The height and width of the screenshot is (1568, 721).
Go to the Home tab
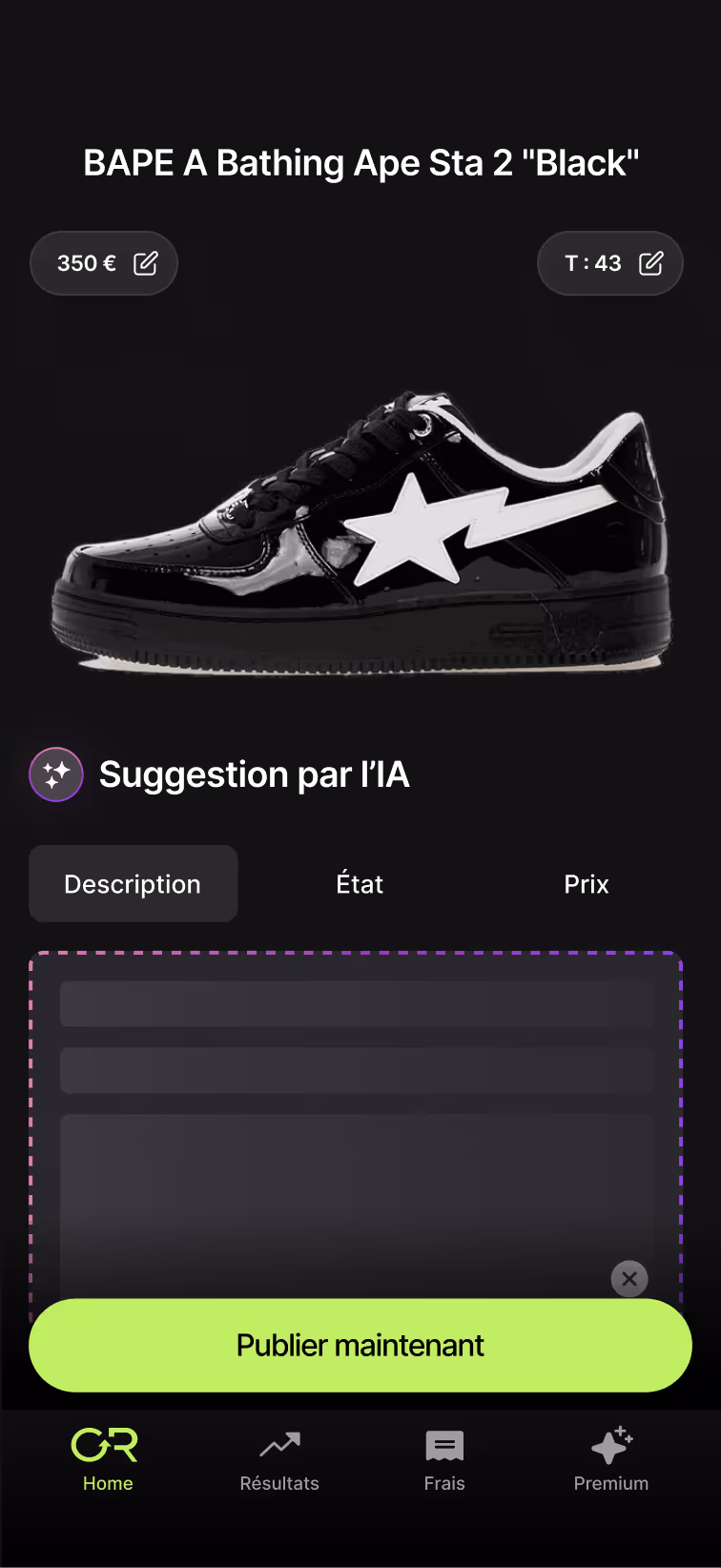click(107, 1459)
